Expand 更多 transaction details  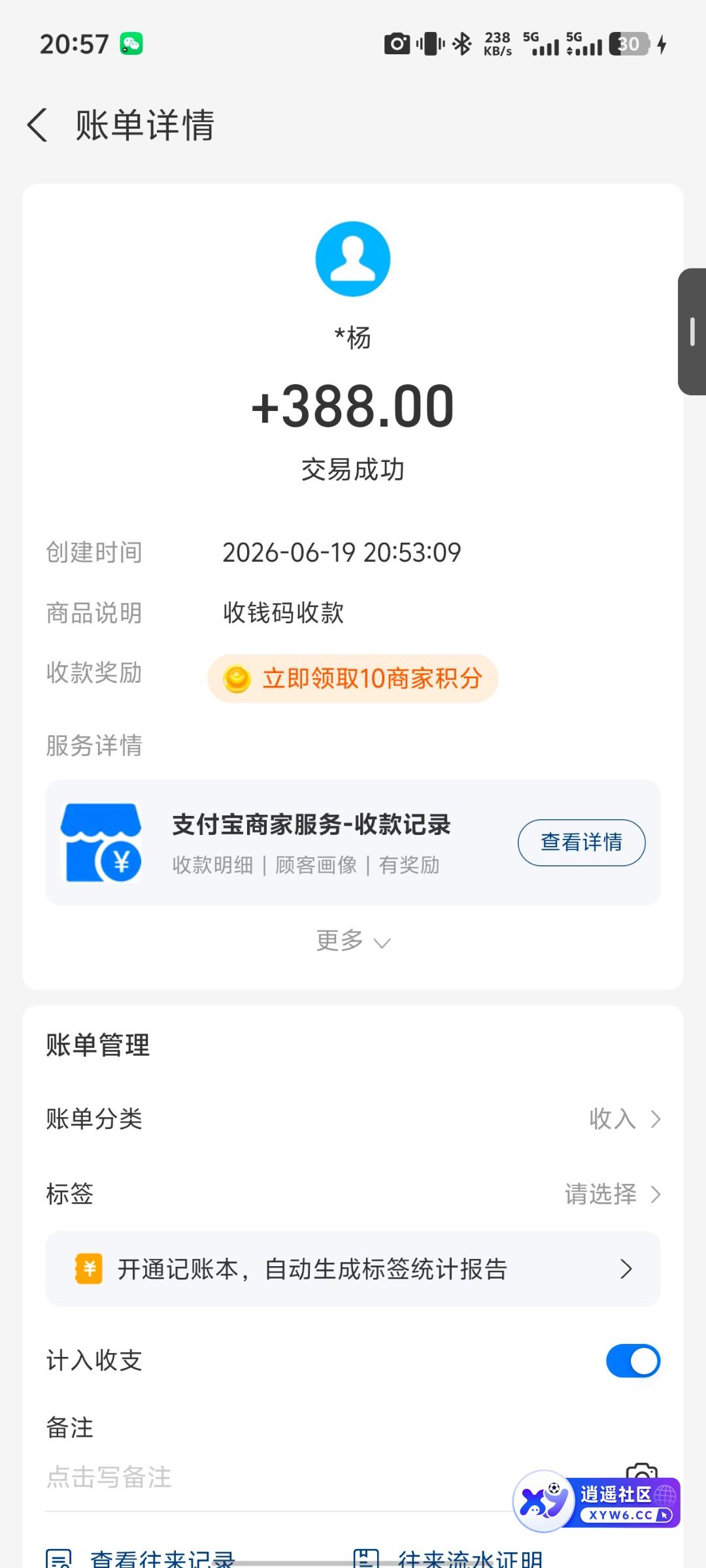(353, 941)
